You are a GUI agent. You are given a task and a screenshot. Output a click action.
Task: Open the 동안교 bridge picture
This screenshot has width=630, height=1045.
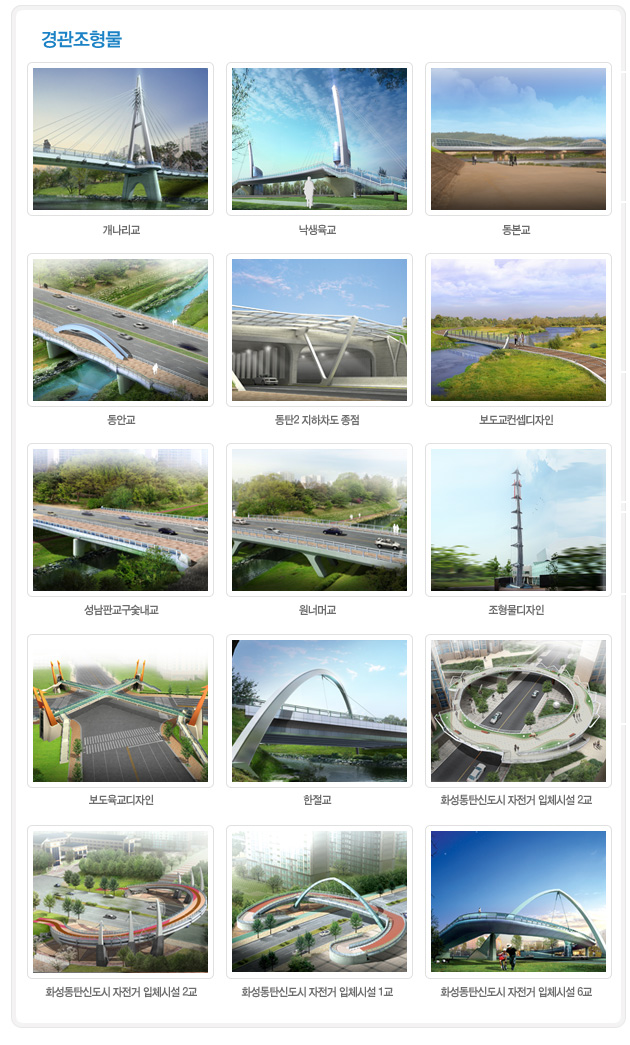(x=120, y=329)
